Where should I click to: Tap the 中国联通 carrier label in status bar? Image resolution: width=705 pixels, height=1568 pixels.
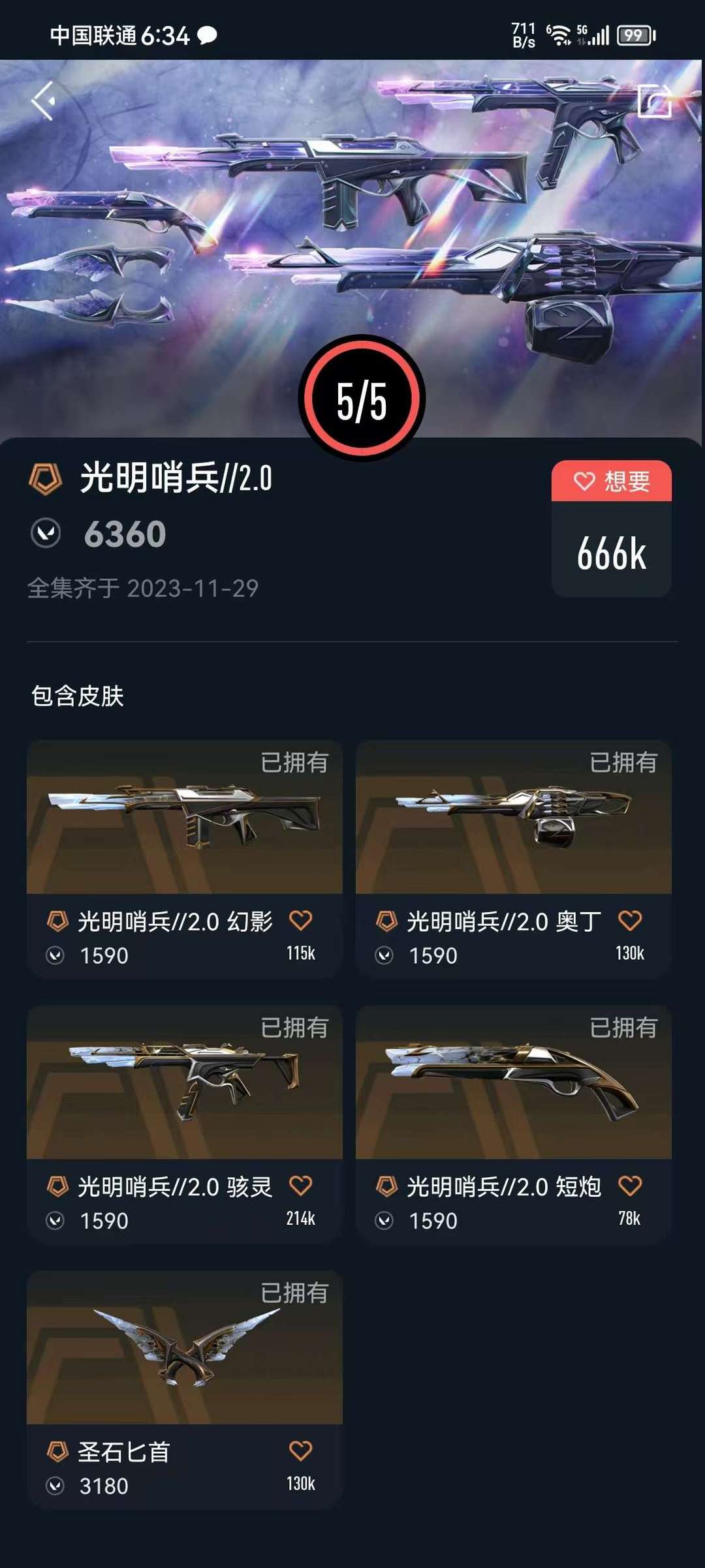click(91, 33)
